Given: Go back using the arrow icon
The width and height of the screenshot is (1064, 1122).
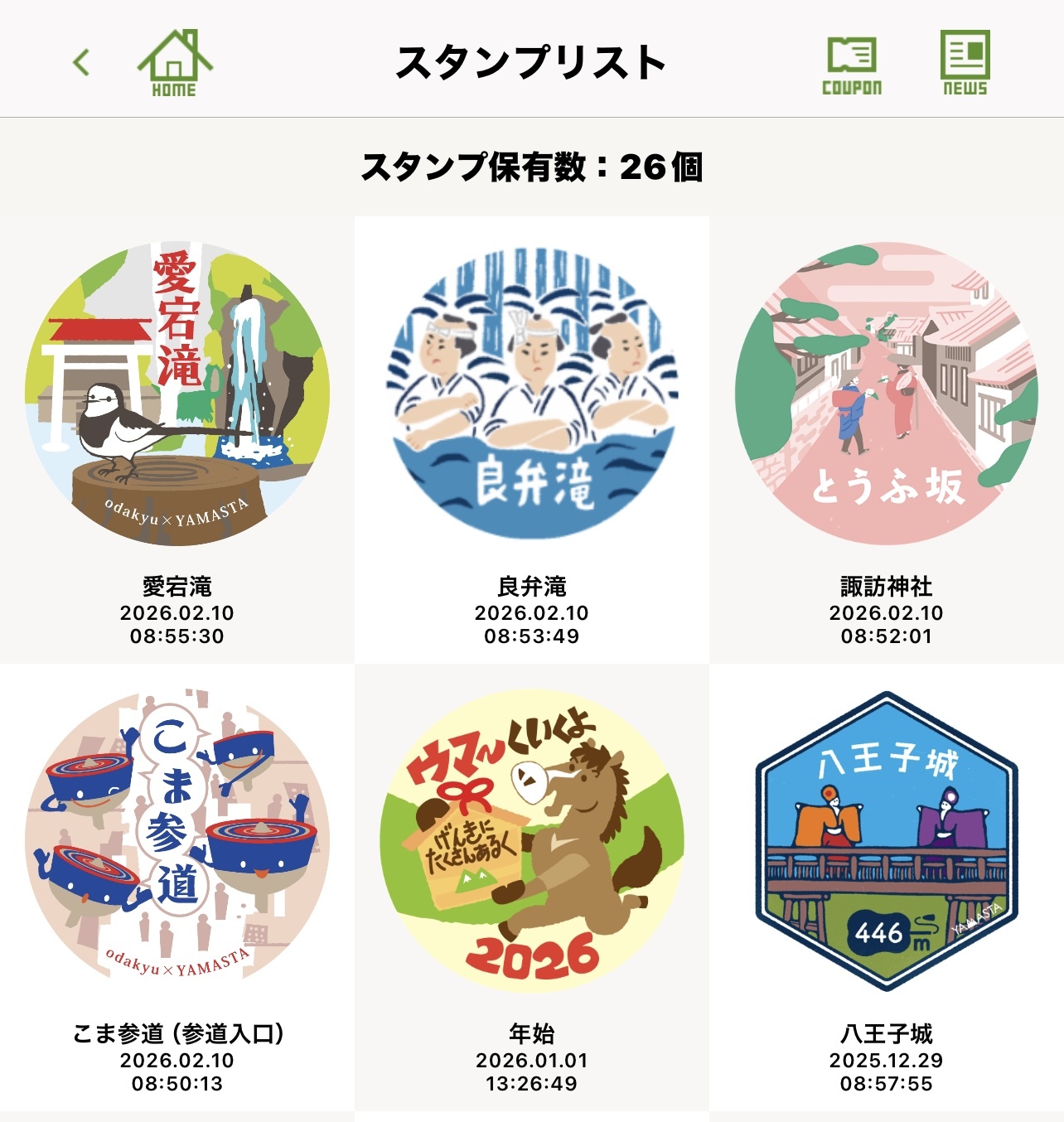Looking at the screenshot, I should (x=81, y=62).
